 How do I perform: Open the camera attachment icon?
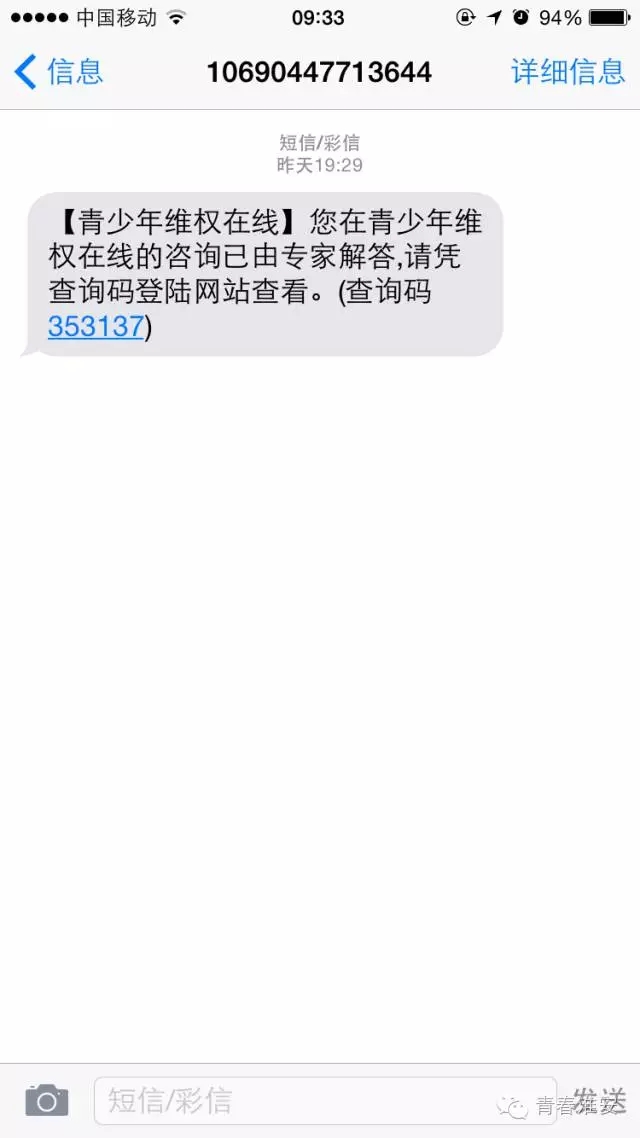click(x=46, y=1101)
